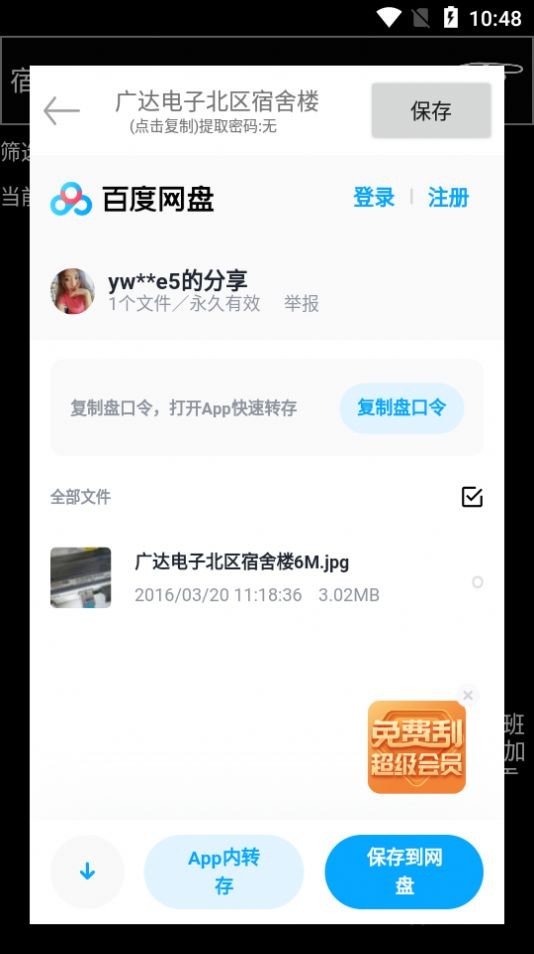Open the 注册 register link

click(x=448, y=198)
